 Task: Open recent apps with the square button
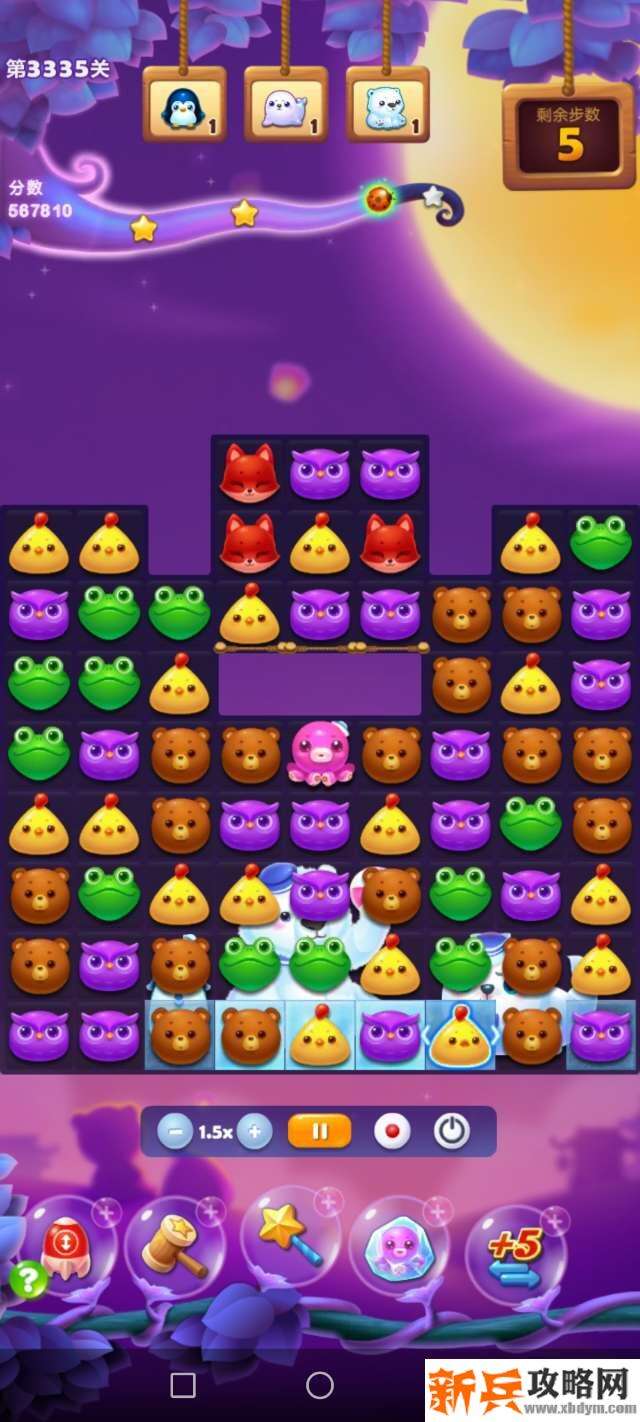coord(183,1385)
